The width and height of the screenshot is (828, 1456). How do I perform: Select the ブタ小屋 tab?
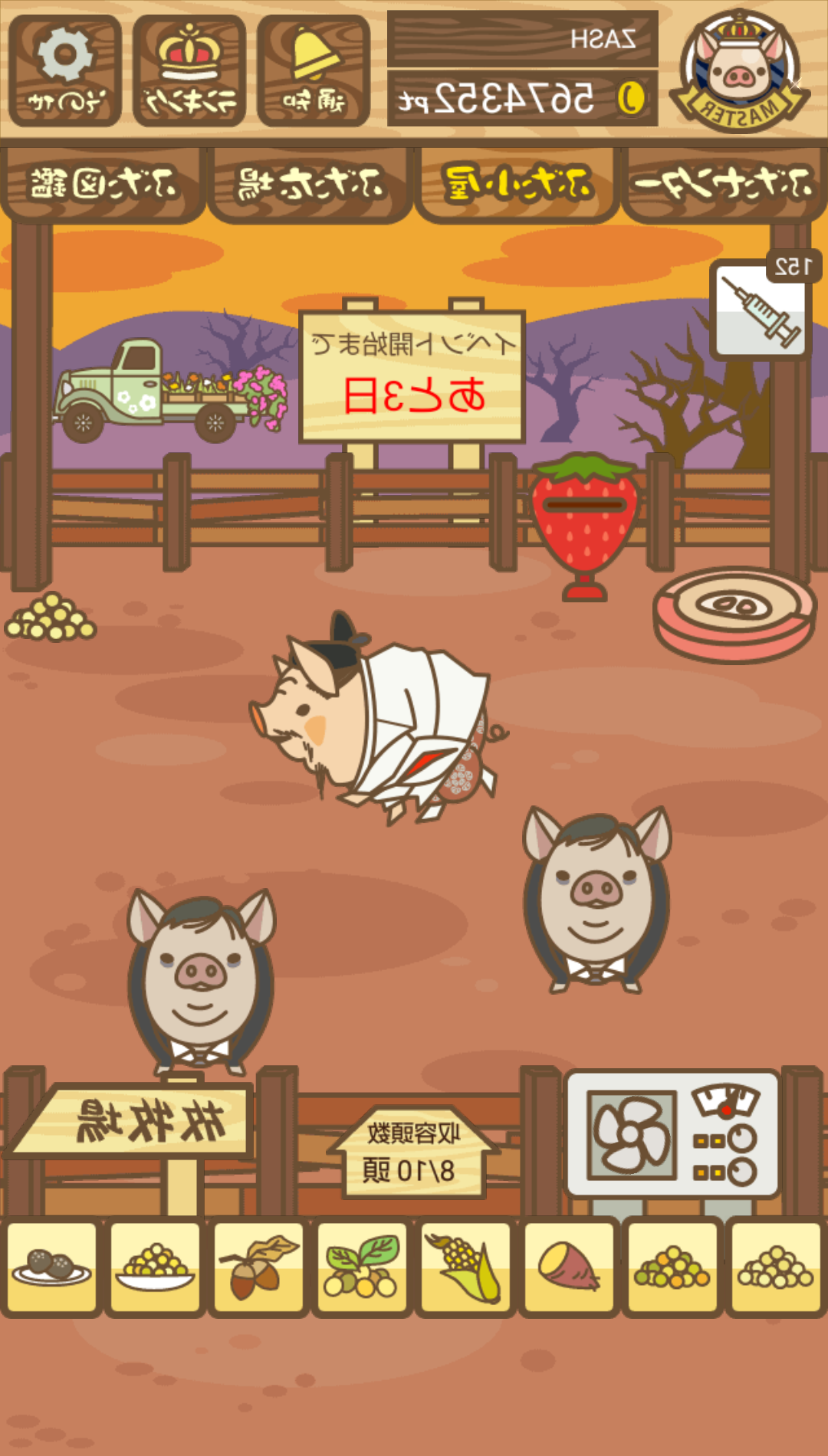(517, 185)
